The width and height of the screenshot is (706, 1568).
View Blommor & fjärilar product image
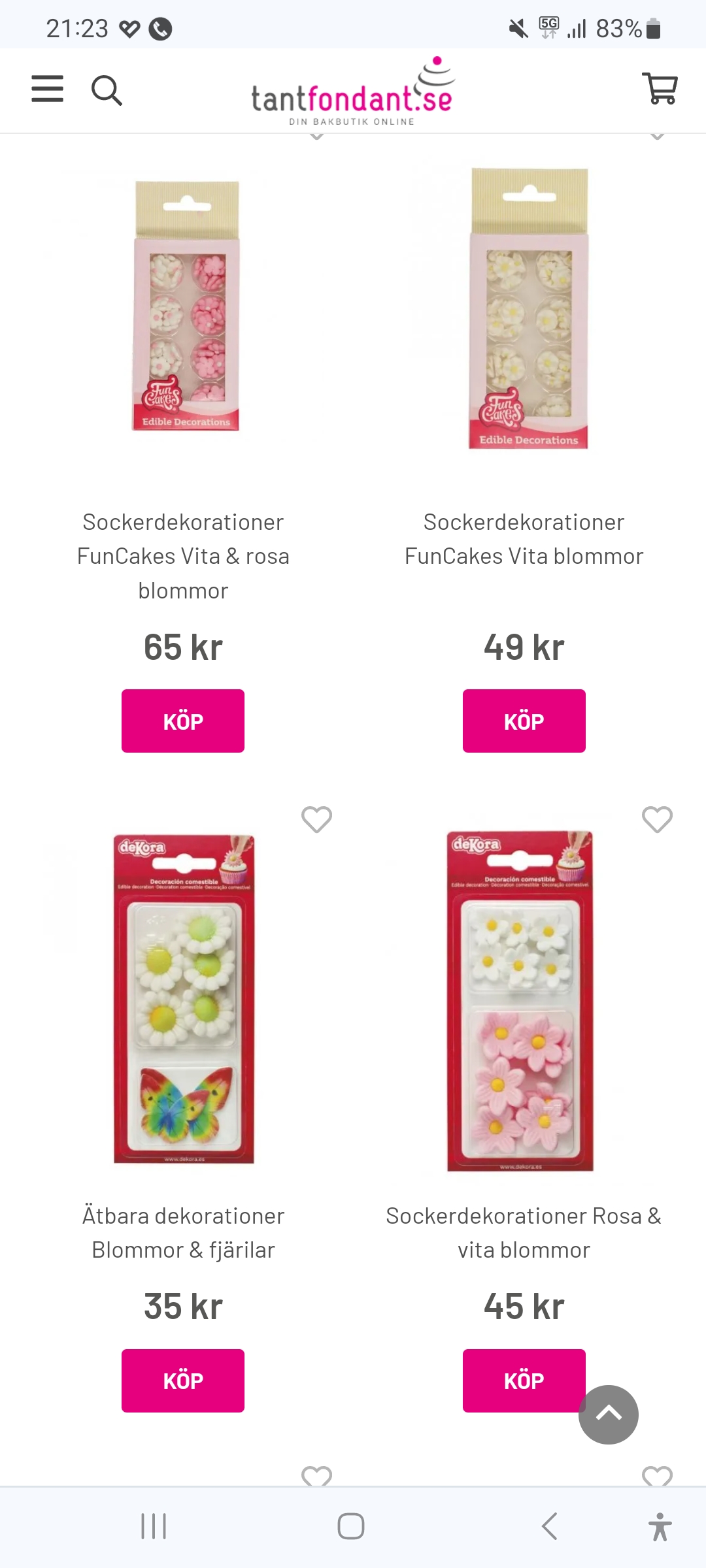pyautogui.click(x=184, y=998)
